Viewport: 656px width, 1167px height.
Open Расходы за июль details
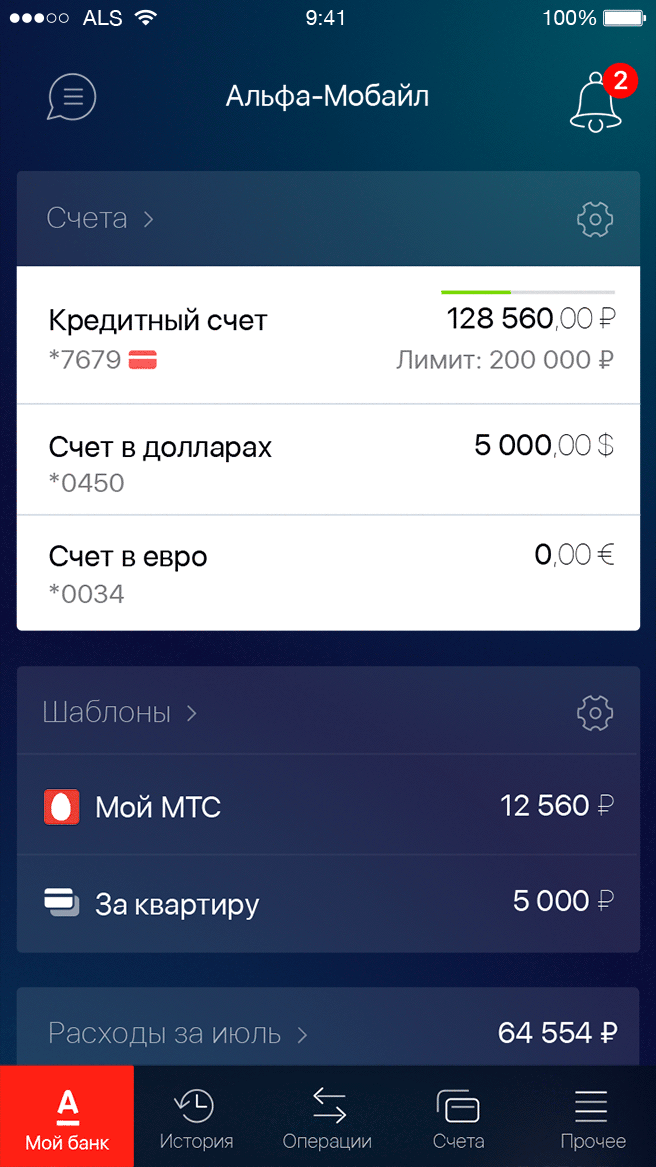328,1030
